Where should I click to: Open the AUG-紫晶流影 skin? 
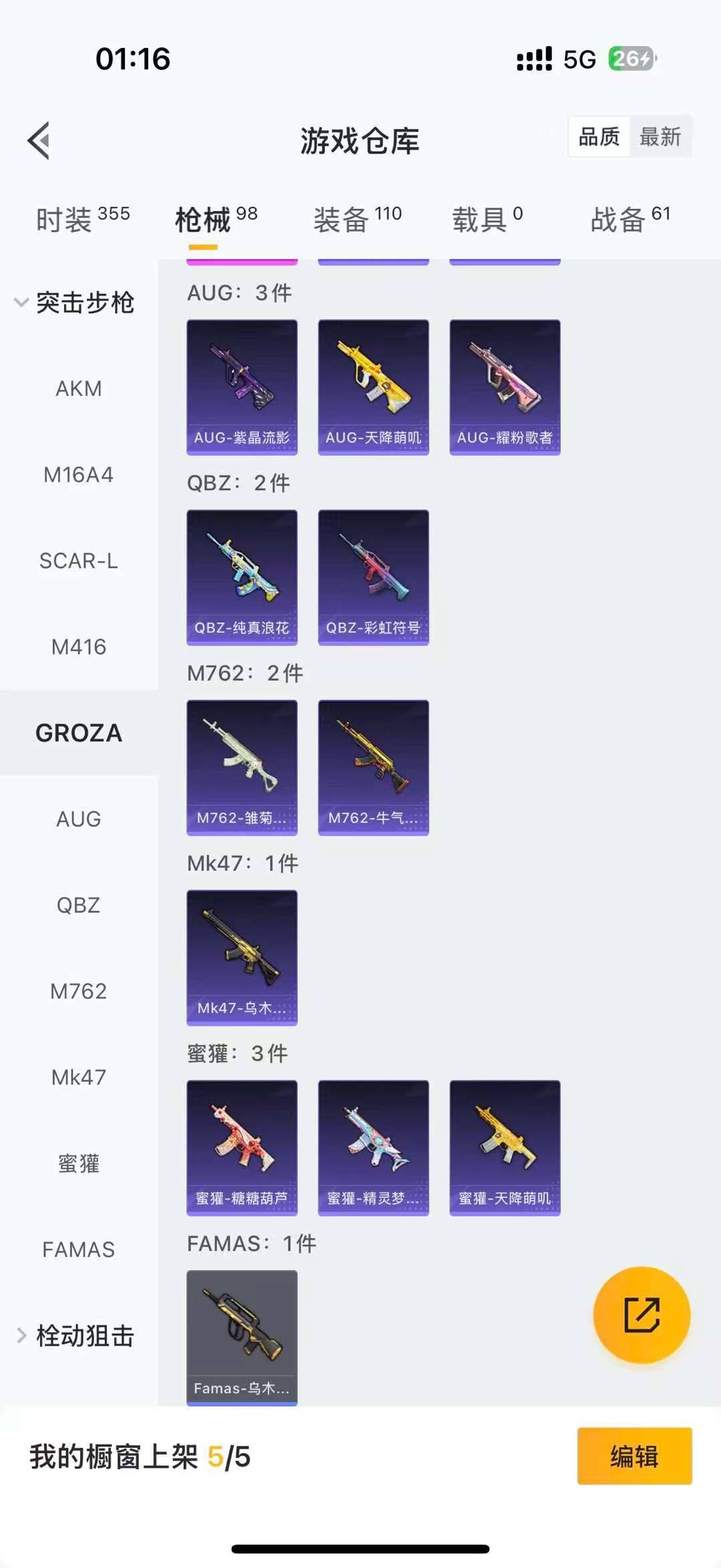point(242,387)
